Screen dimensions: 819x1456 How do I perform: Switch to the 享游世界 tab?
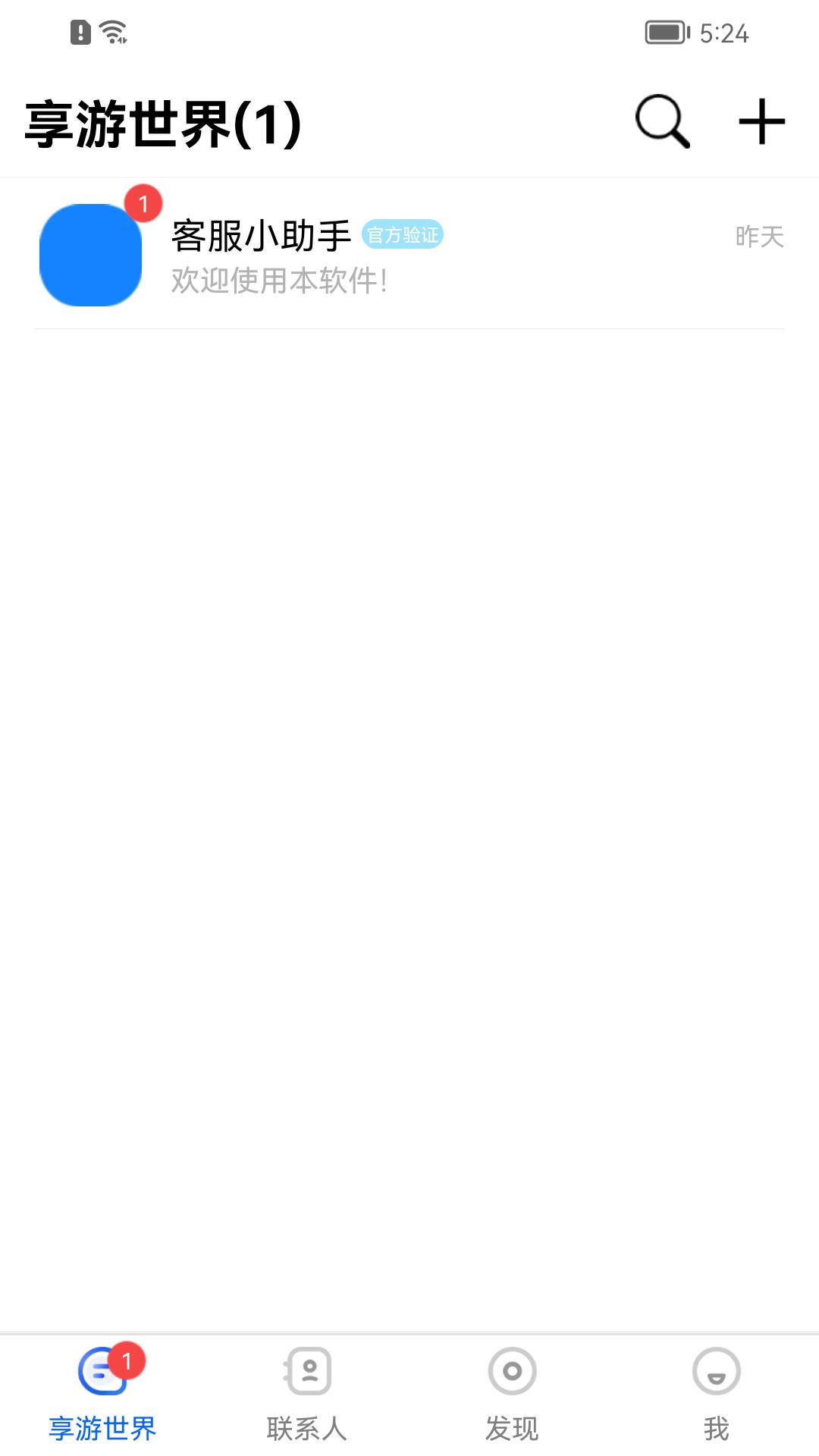pos(102,1394)
